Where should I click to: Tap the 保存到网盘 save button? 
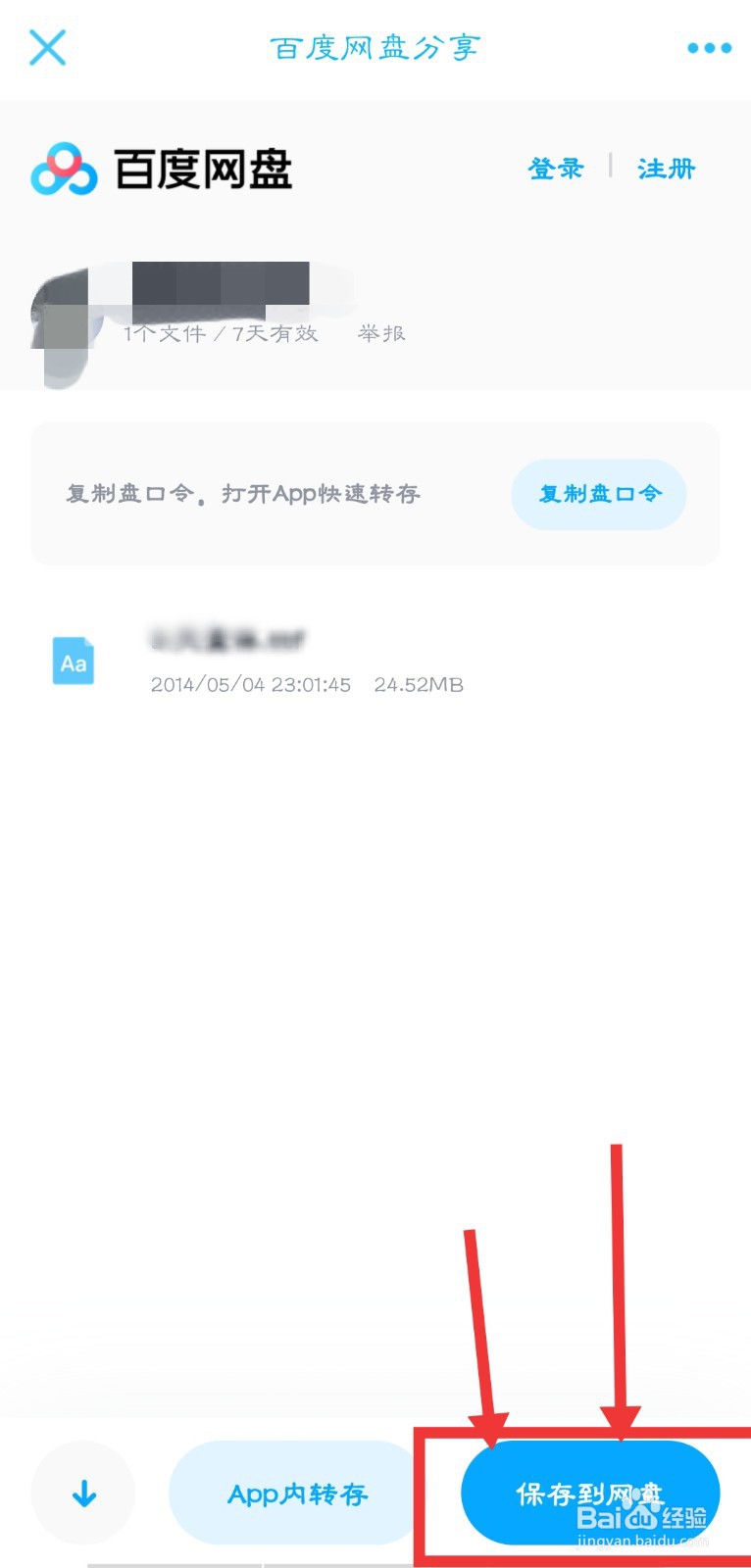[588, 1494]
